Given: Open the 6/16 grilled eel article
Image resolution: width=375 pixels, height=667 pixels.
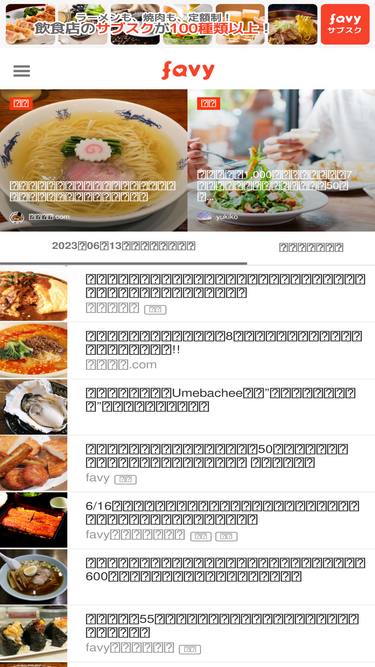Looking at the screenshot, I should [x=188, y=520].
